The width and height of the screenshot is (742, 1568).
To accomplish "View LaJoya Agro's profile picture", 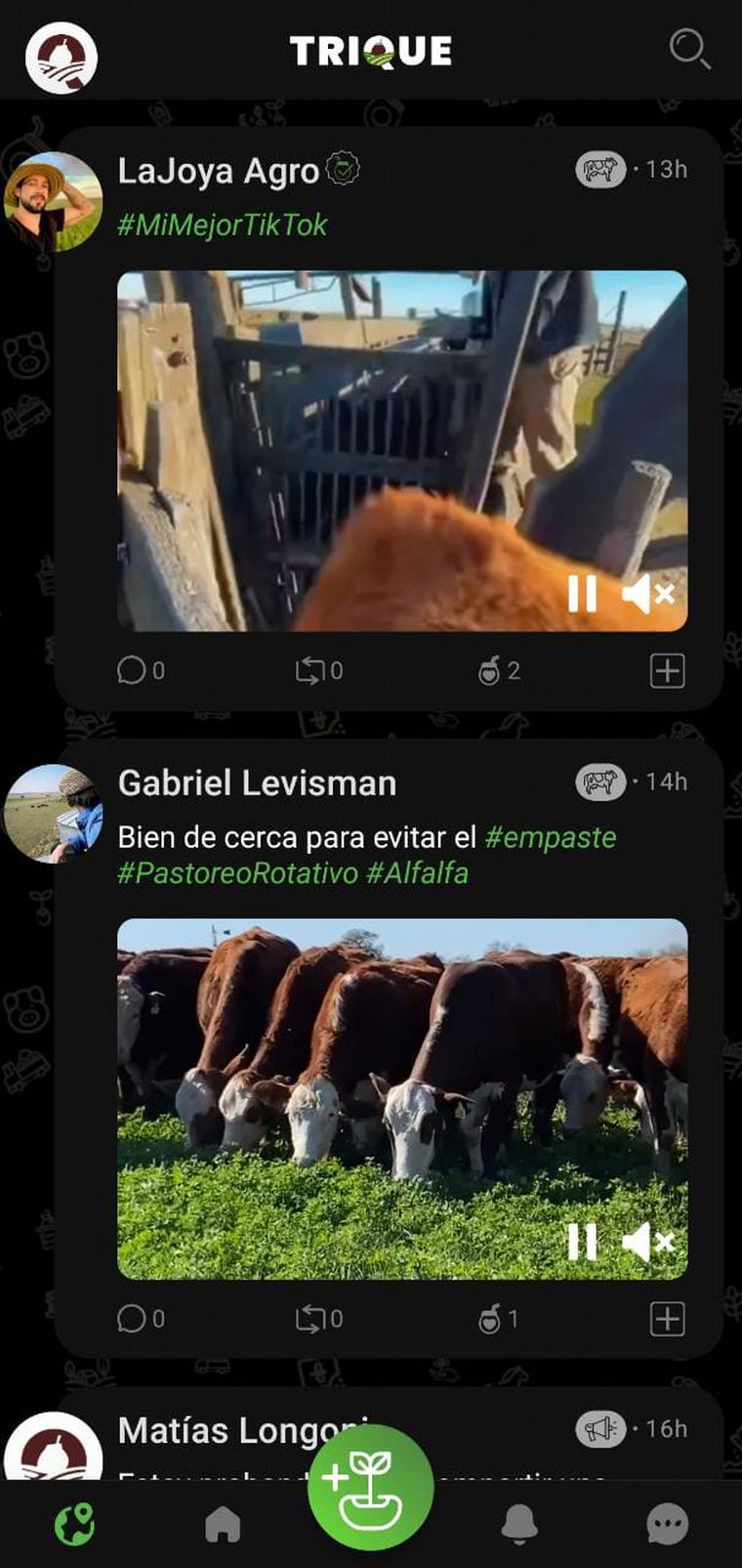I will (54, 202).
